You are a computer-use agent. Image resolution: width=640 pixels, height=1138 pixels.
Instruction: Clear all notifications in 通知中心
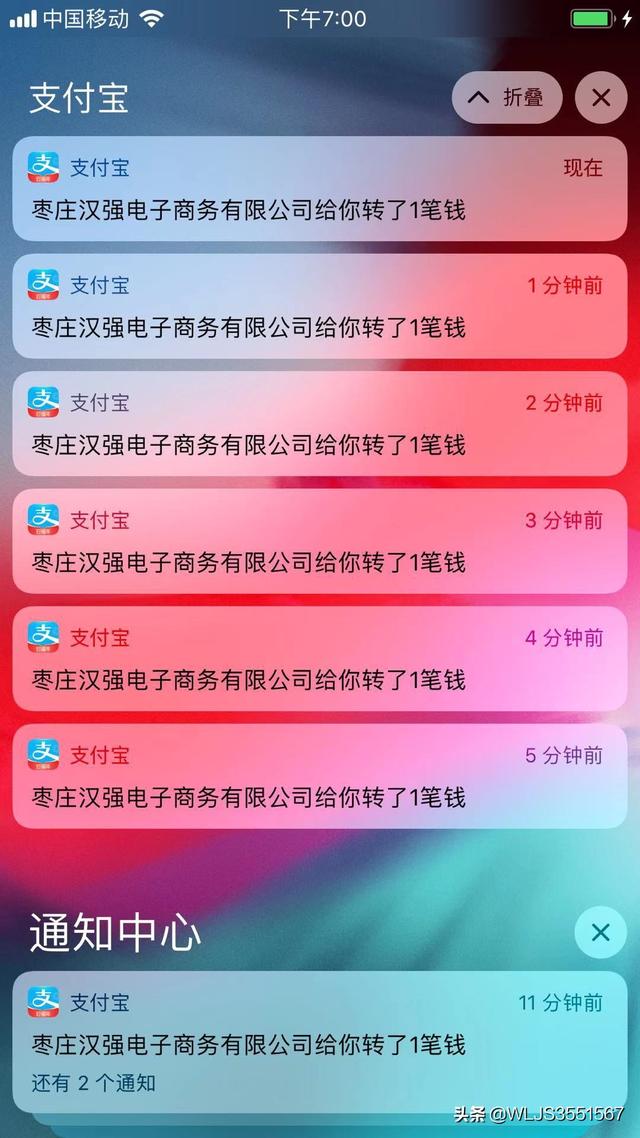pos(600,933)
